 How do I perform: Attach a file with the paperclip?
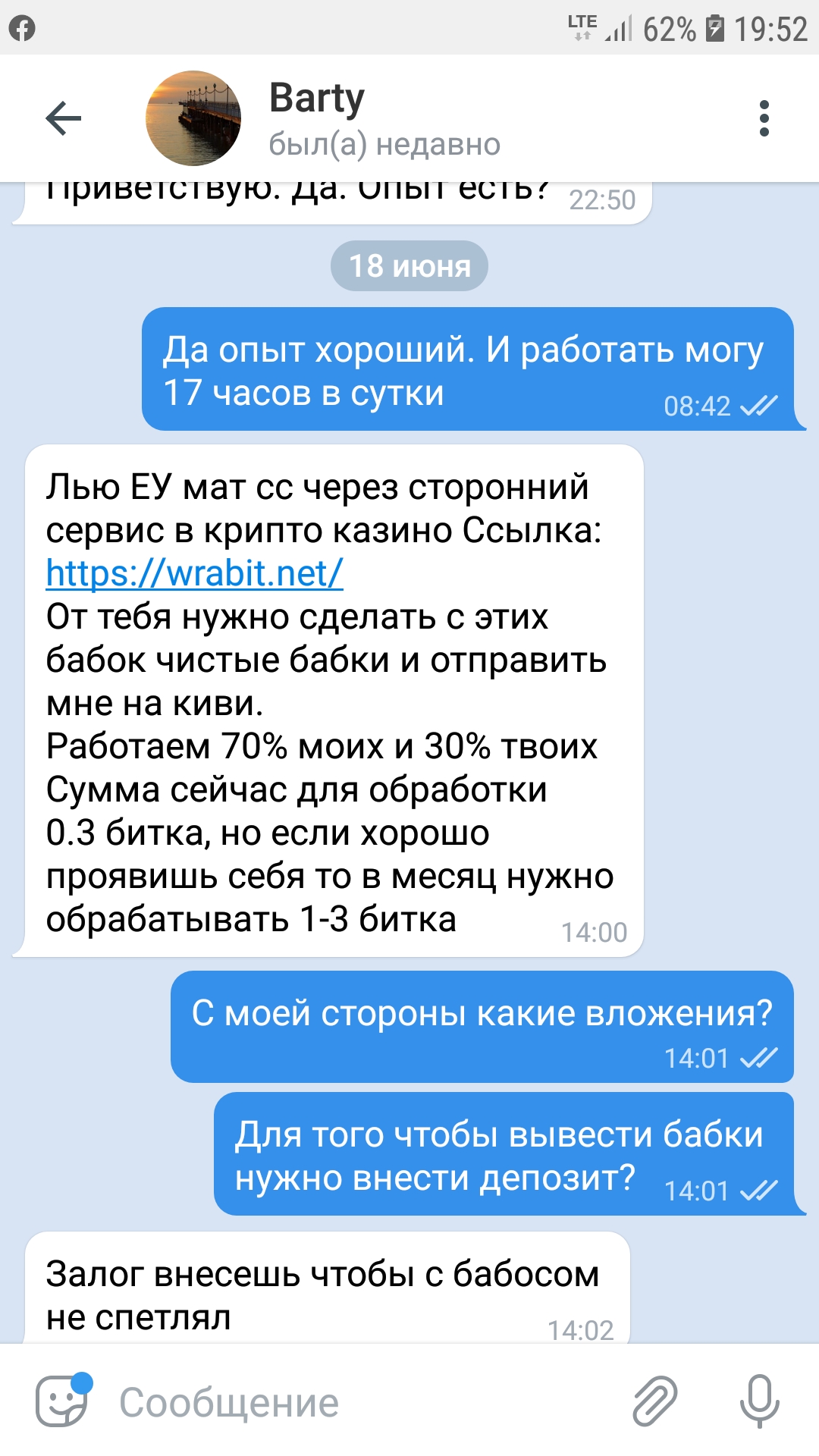click(x=654, y=1401)
